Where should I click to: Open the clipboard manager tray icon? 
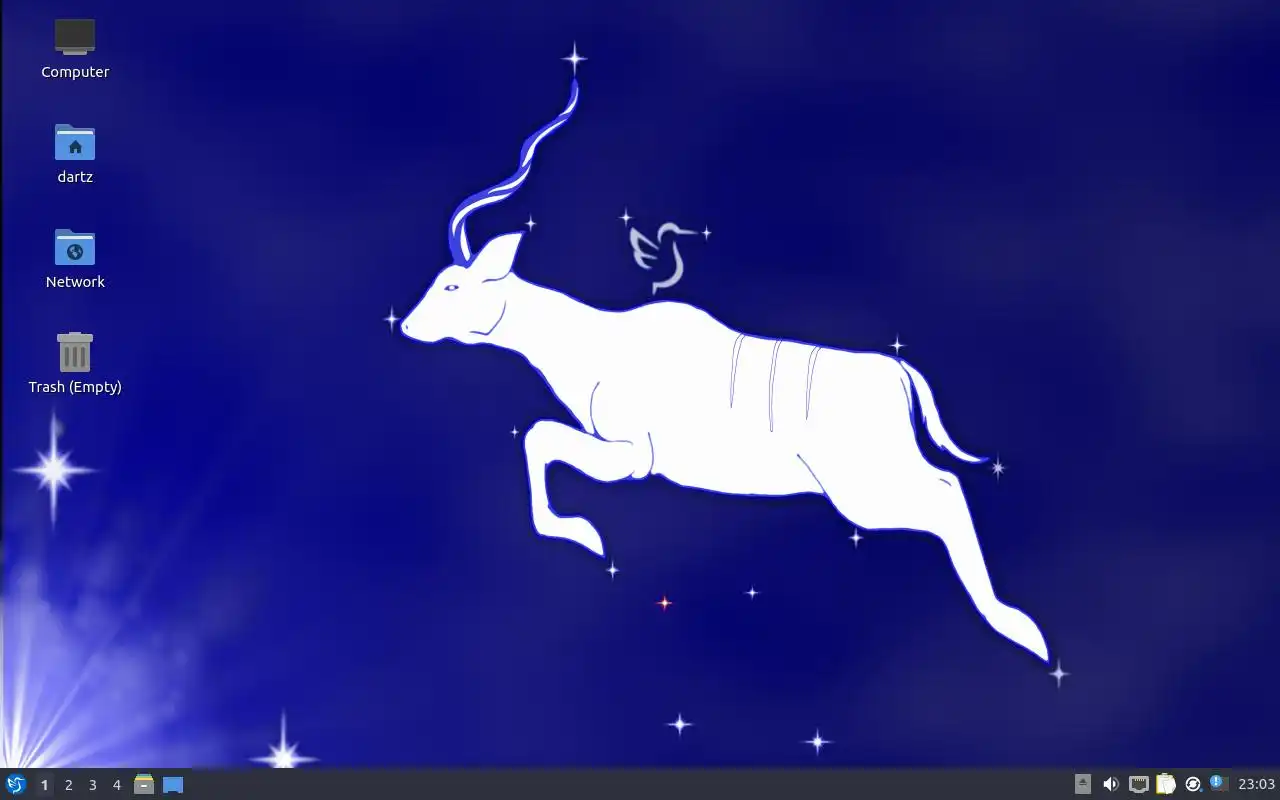(1166, 784)
